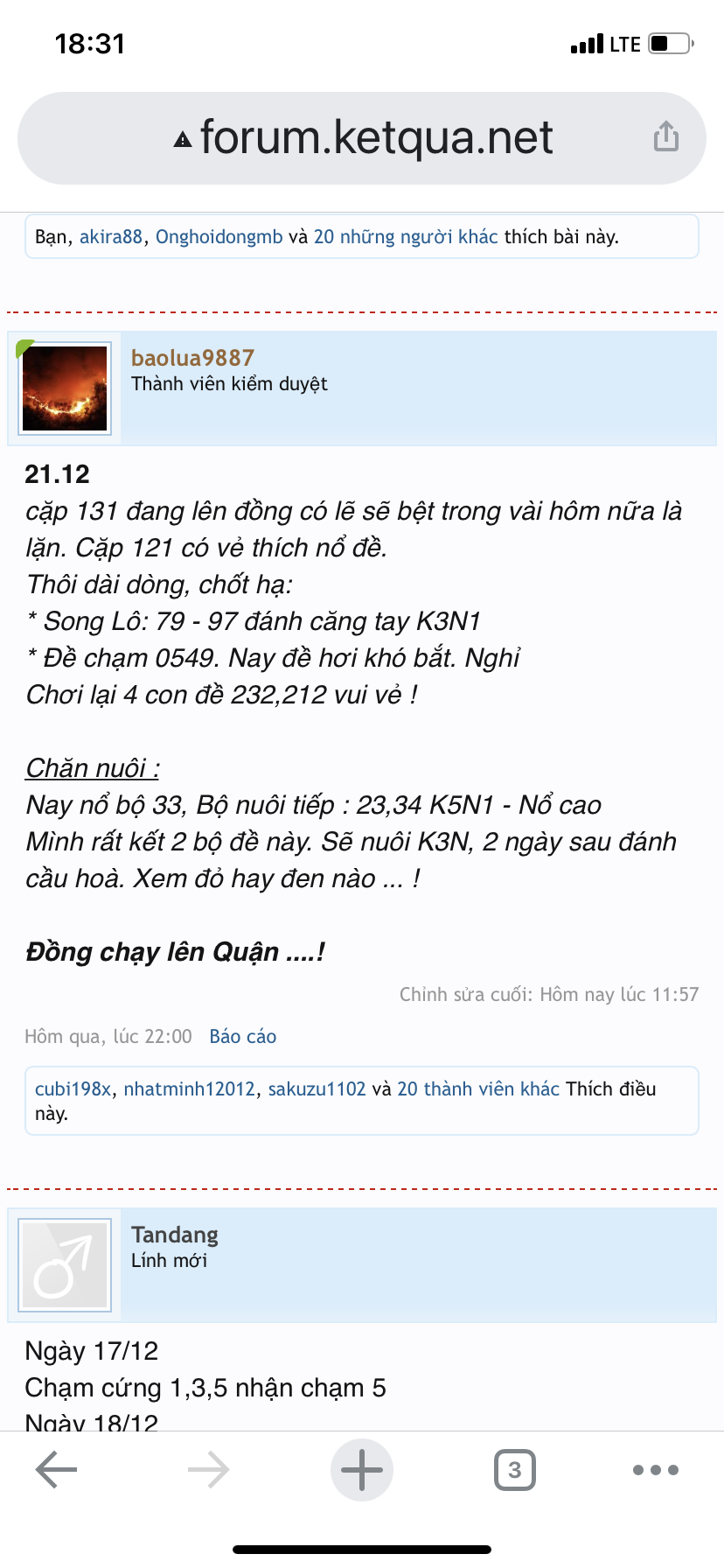Go back to the previous page
Viewport: 724px width, 1568px height.
click(x=57, y=1470)
